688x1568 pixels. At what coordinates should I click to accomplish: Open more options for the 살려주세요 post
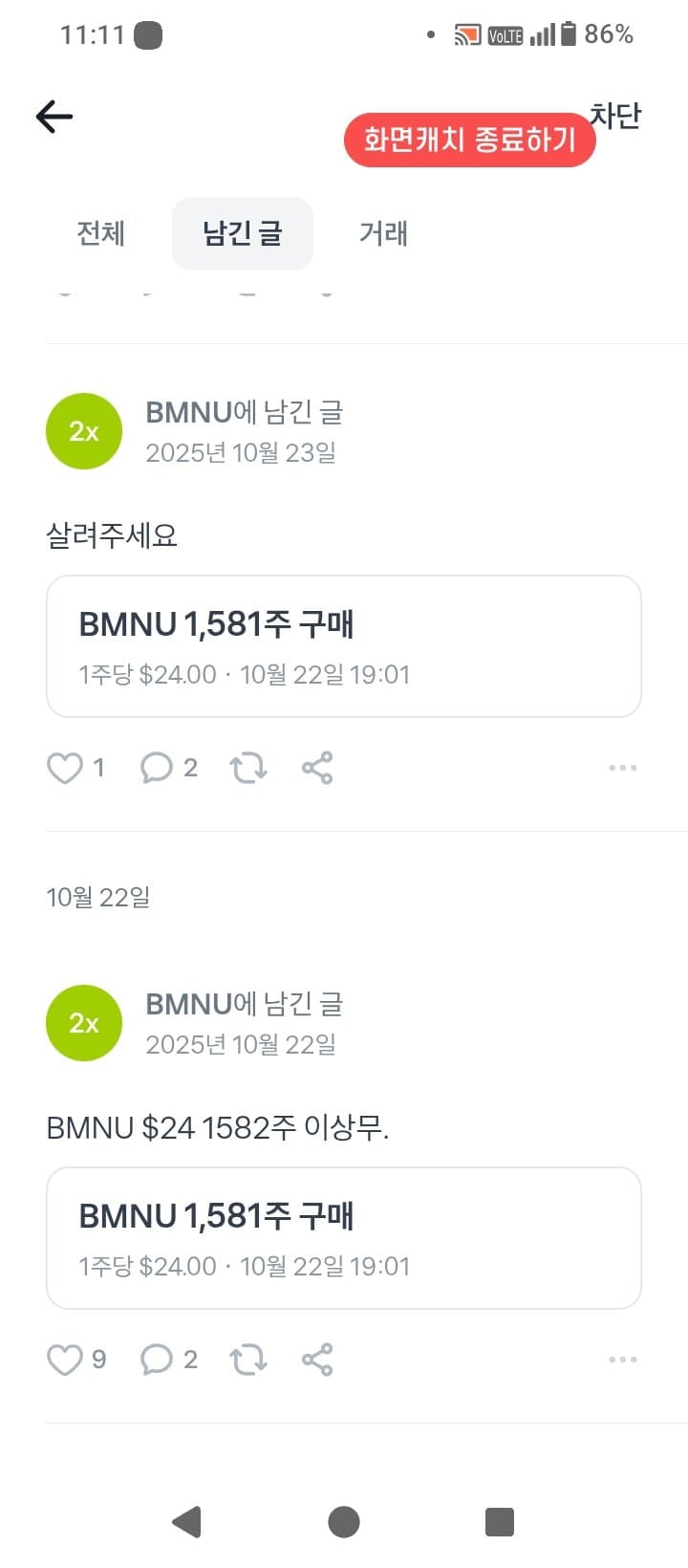(622, 768)
